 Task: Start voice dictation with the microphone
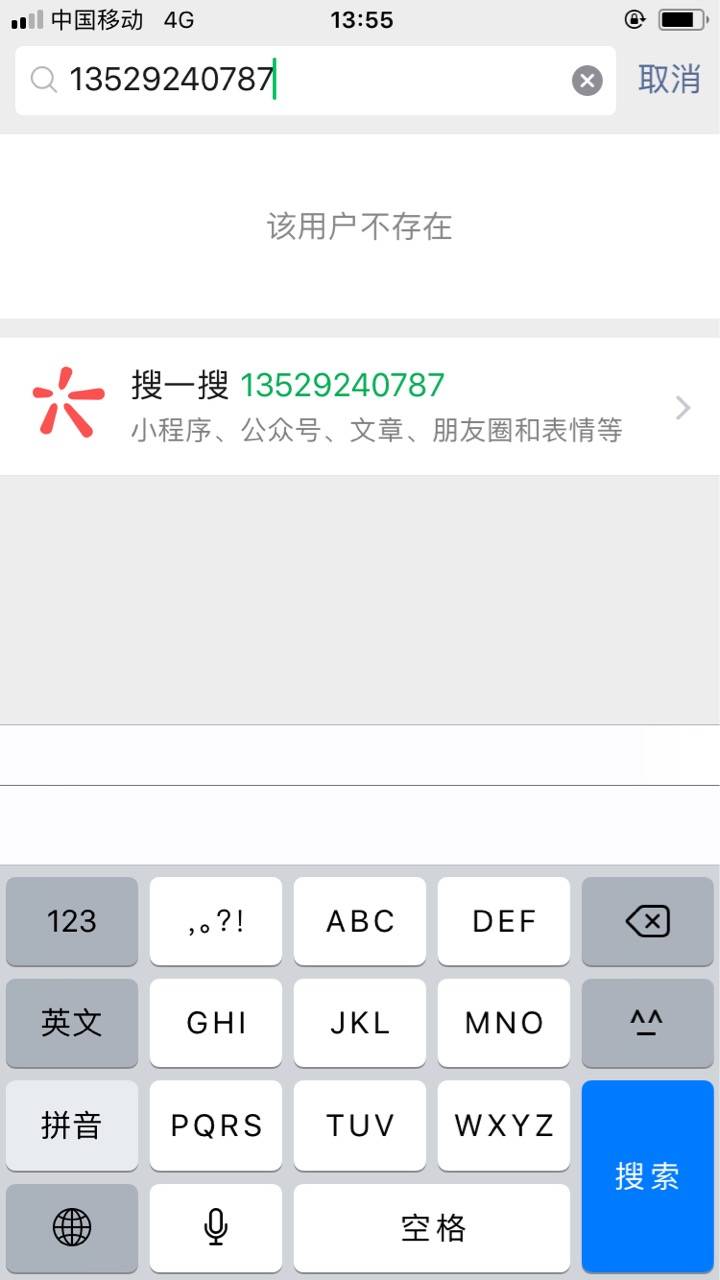click(216, 1227)
